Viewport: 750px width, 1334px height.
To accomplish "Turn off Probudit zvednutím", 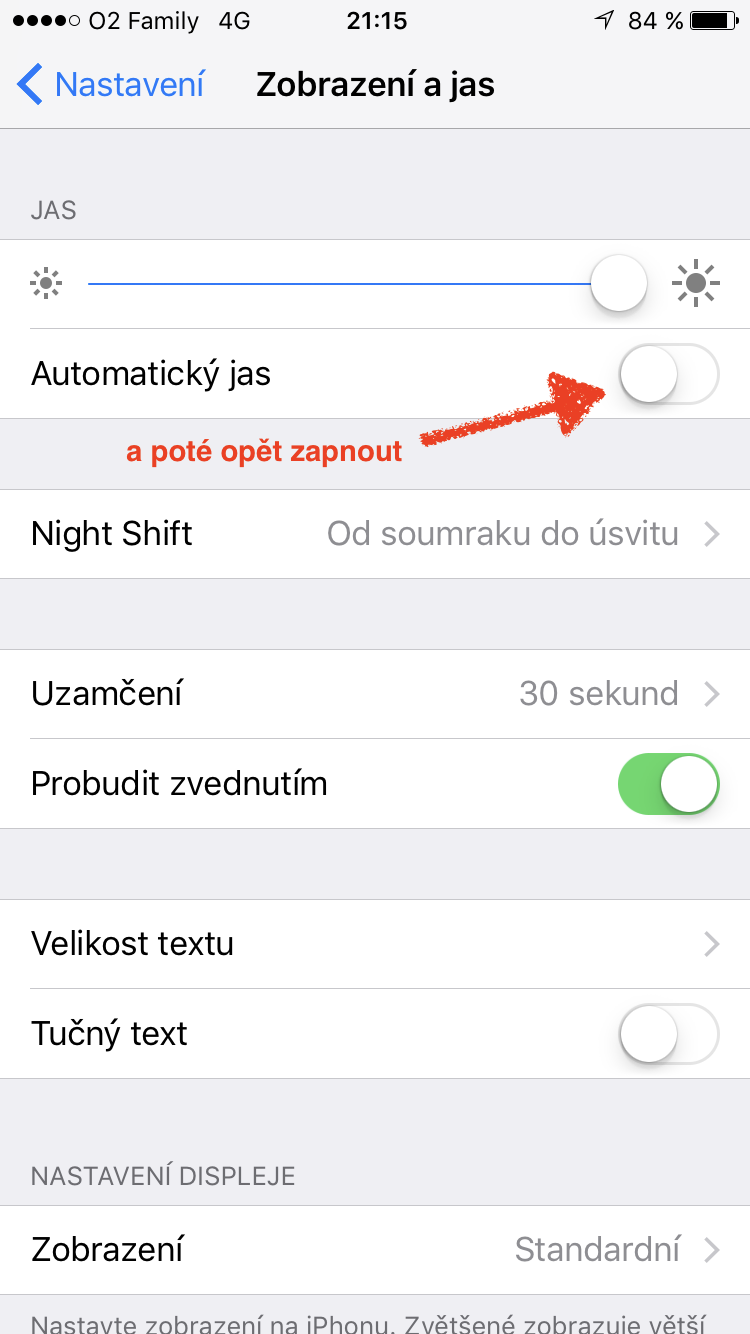I will (668, 784).
